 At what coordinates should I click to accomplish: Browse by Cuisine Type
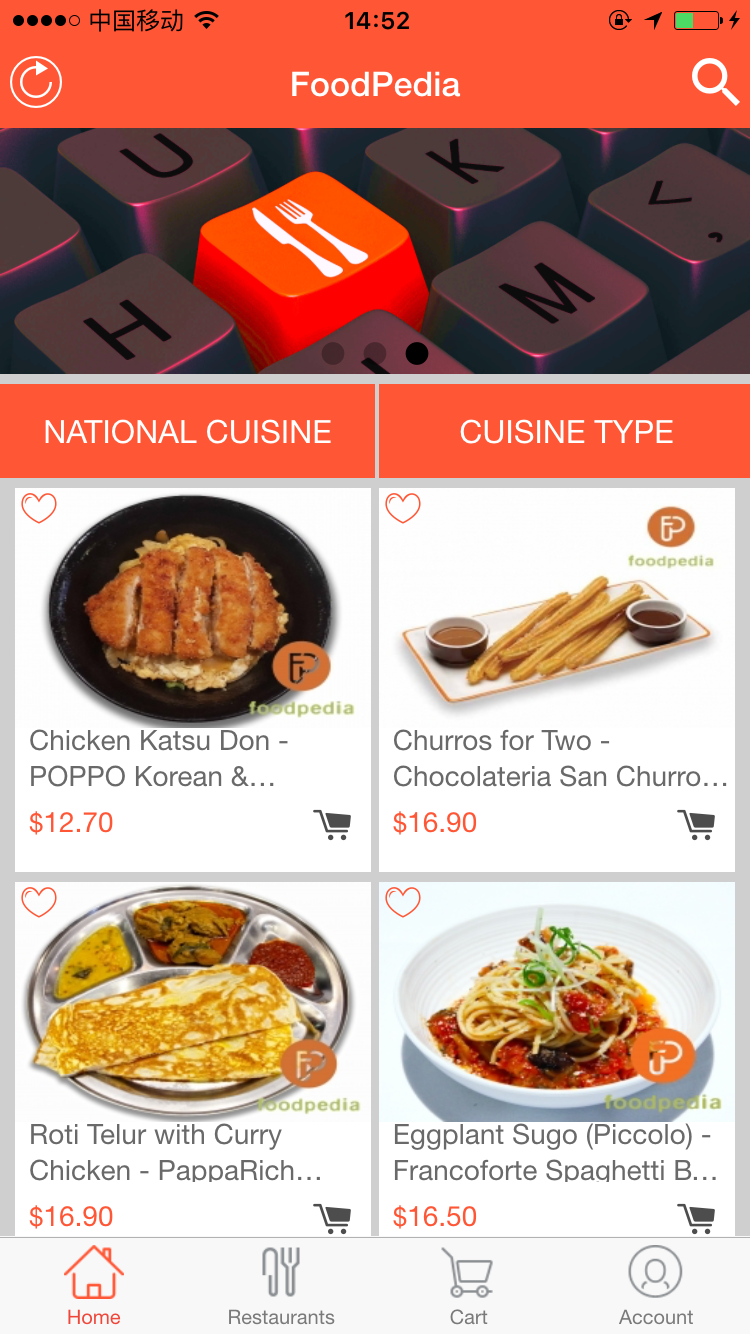[x=566, y=432]
